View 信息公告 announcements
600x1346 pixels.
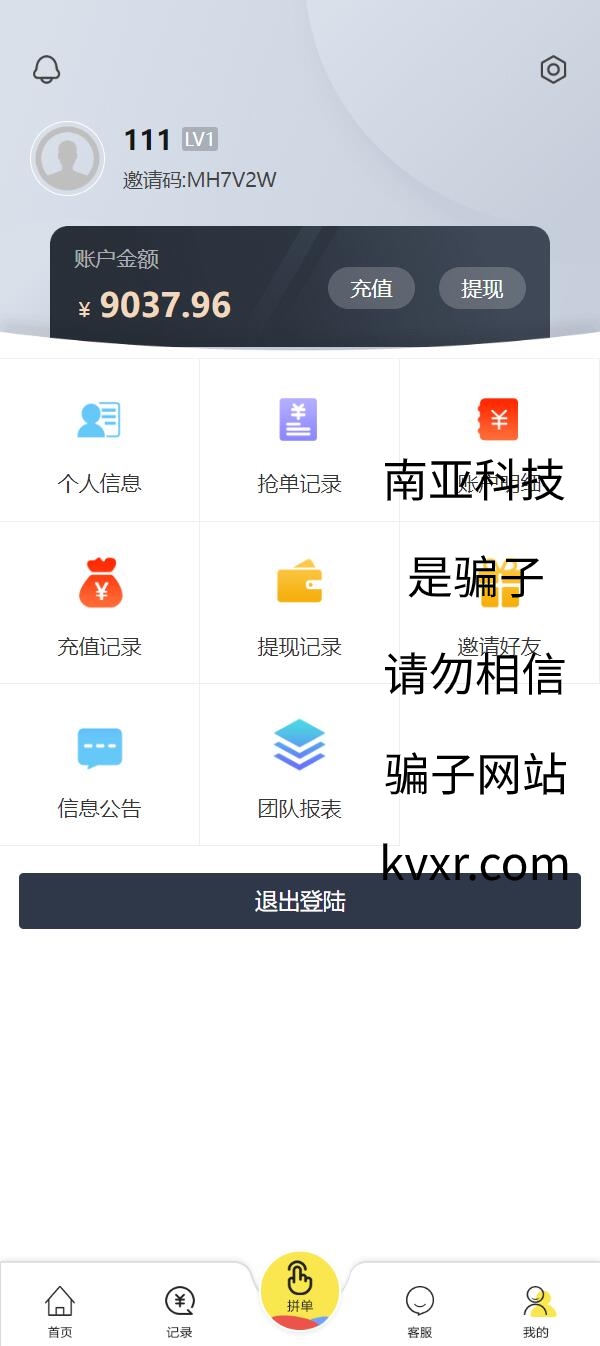pos(100,765)
